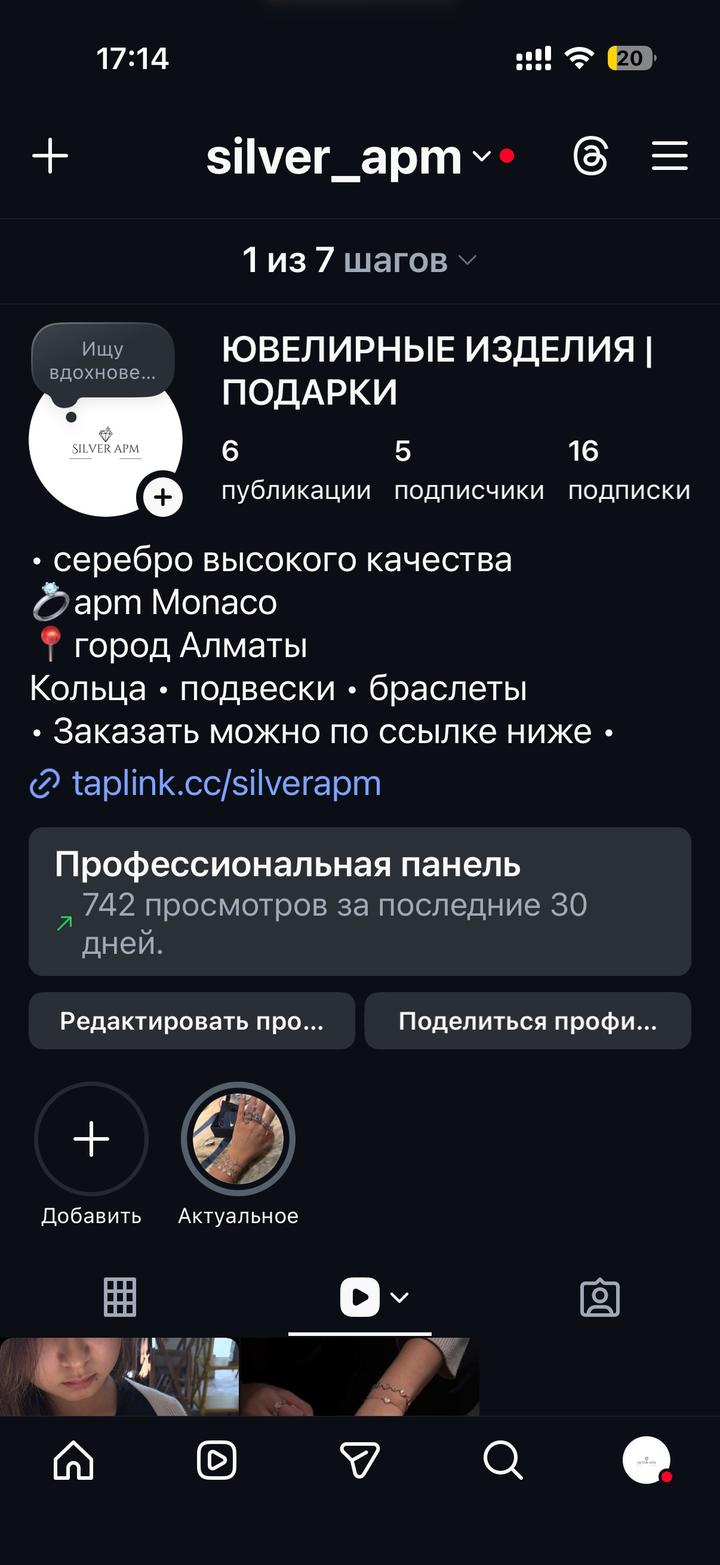Open the hamburger menu

pyautogui.click(x=669, y=157)
